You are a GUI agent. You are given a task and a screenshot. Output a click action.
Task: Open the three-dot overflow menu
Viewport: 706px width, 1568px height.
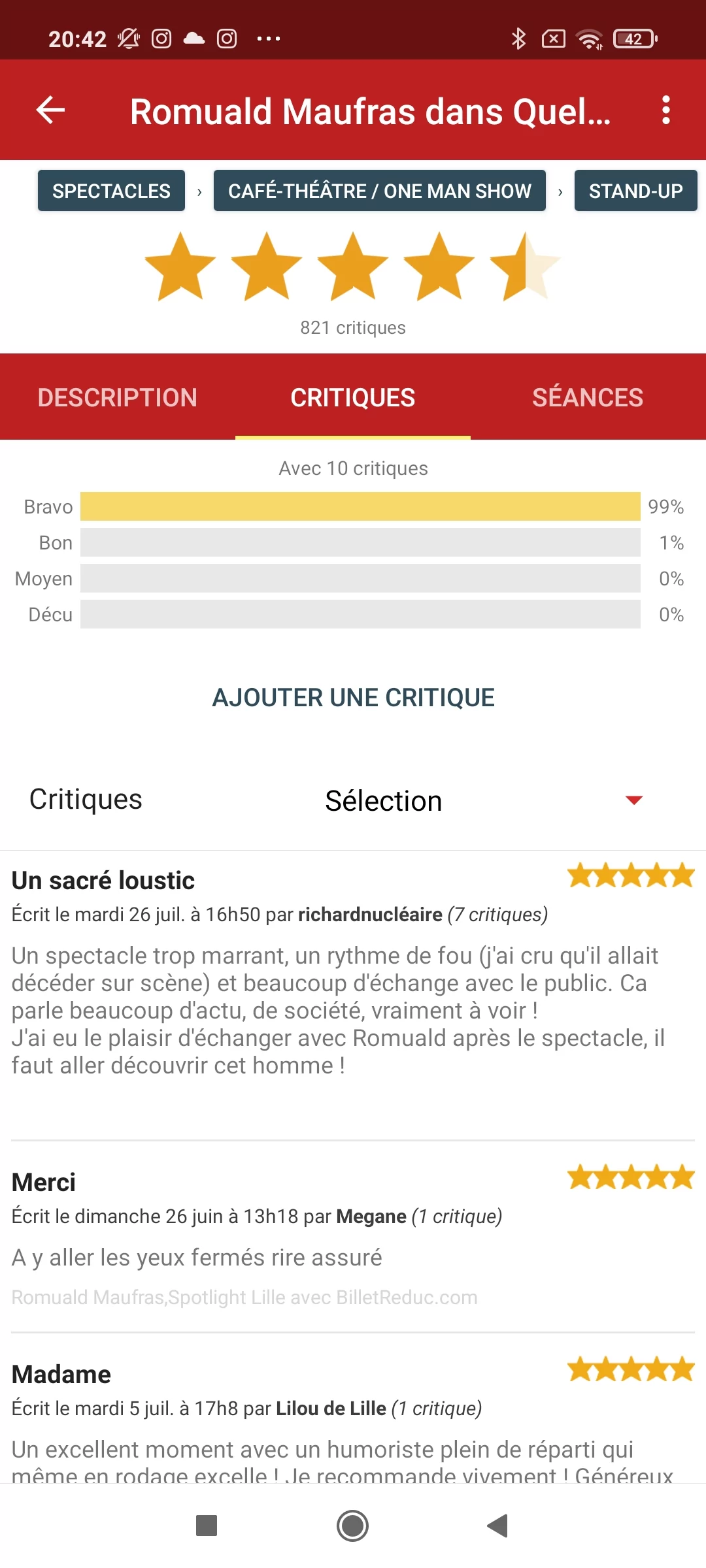[x=665, y=110]
